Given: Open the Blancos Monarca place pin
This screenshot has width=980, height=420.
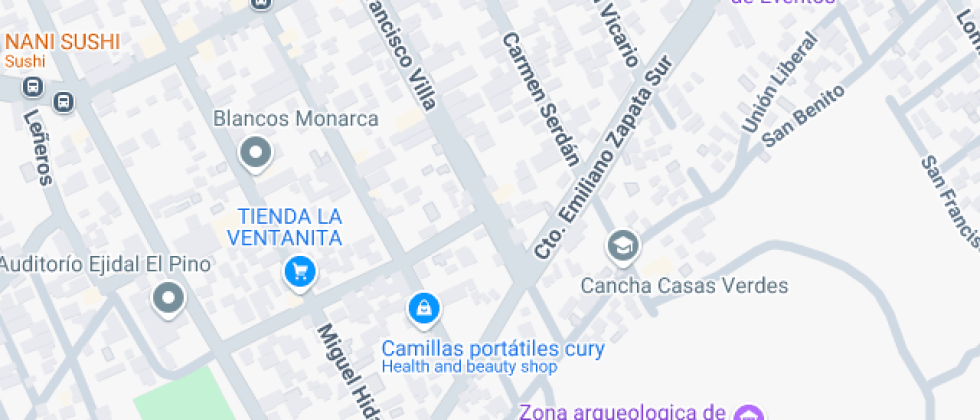Looking at the screenshot, I should (x=257, y=154).
